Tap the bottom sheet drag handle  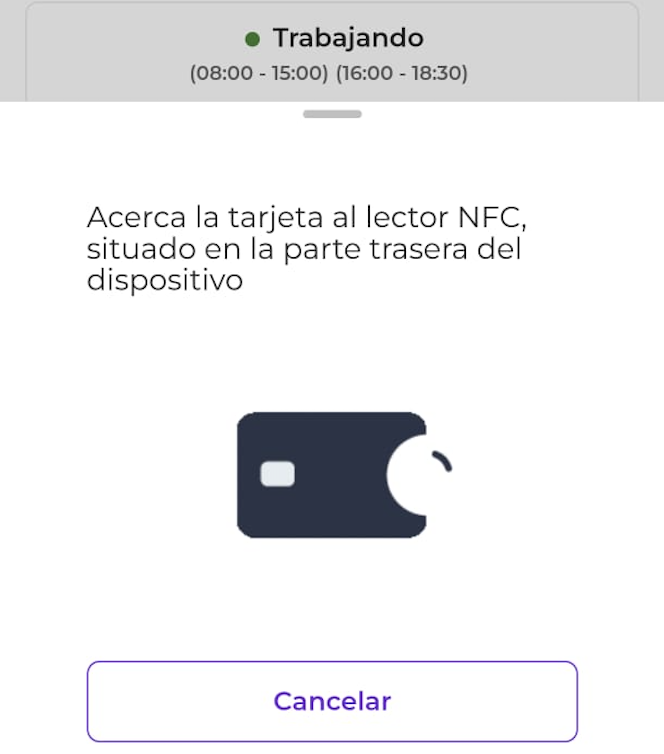point(332,114)
